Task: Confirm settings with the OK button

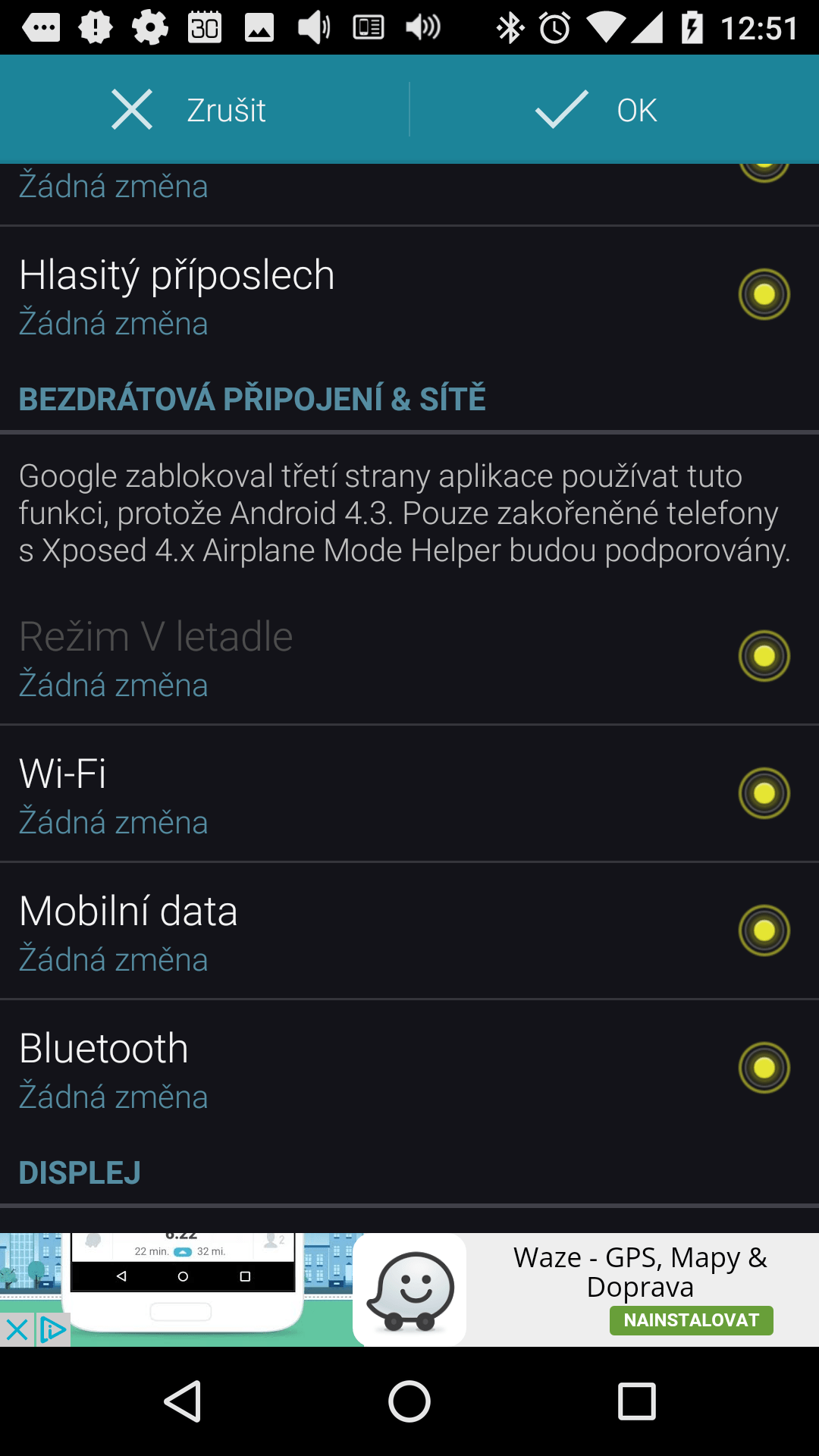Action: 598,110
